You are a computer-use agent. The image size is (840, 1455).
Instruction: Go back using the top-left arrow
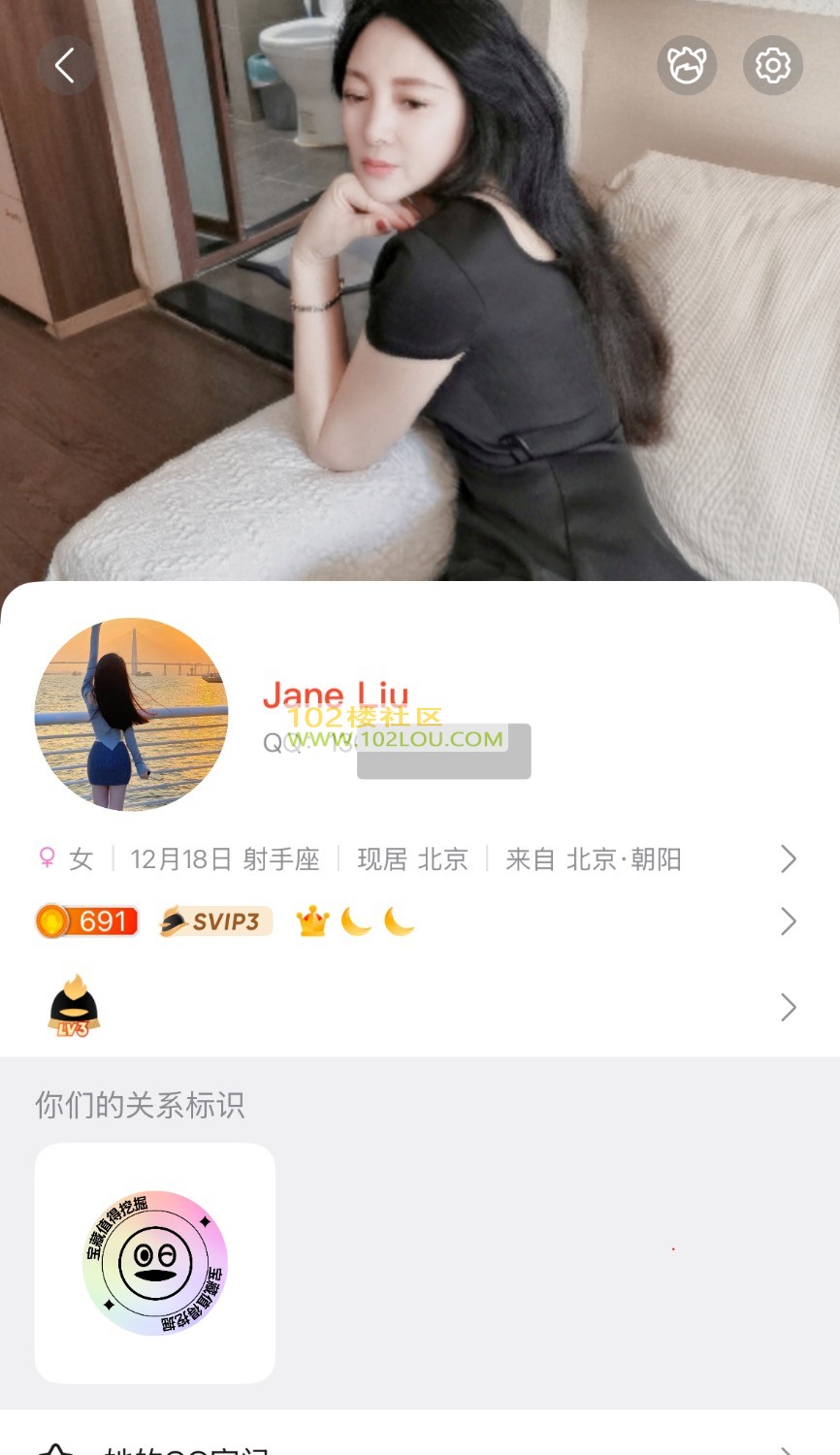click(x=66, y=66)
